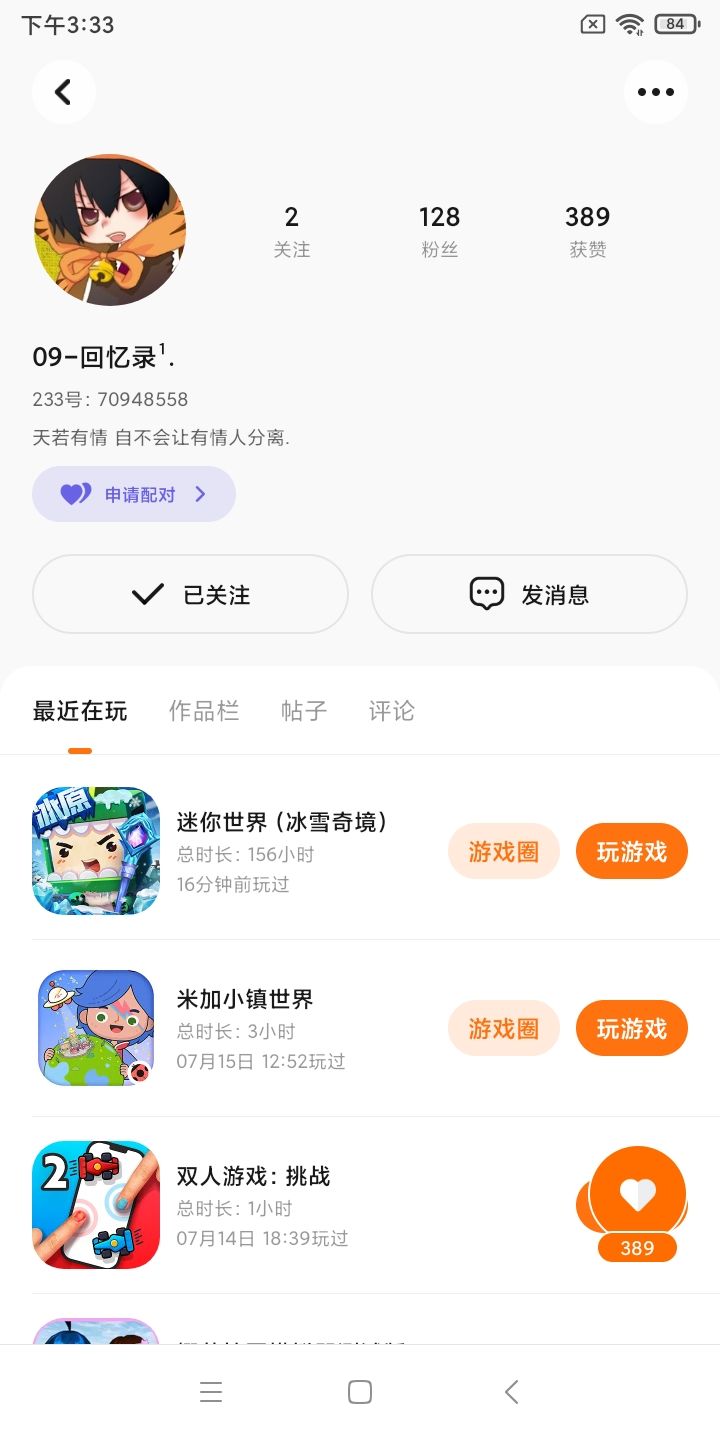Go back using the top-left arrow
The height and width of the screenshot is (1440, 720).
click(x=64, y=92)
